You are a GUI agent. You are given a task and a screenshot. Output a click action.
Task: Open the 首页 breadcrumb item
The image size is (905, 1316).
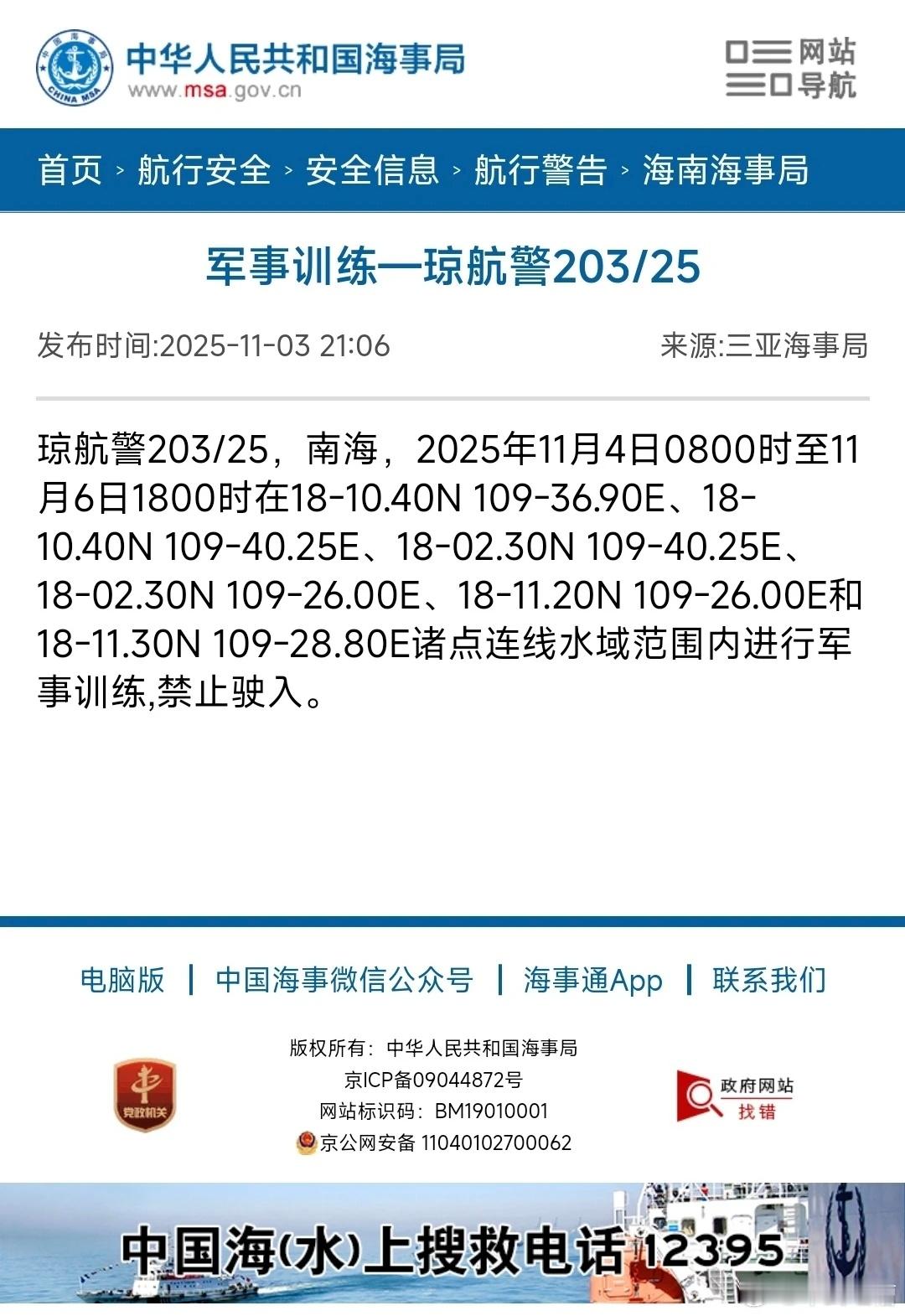[x=68, y=169]
